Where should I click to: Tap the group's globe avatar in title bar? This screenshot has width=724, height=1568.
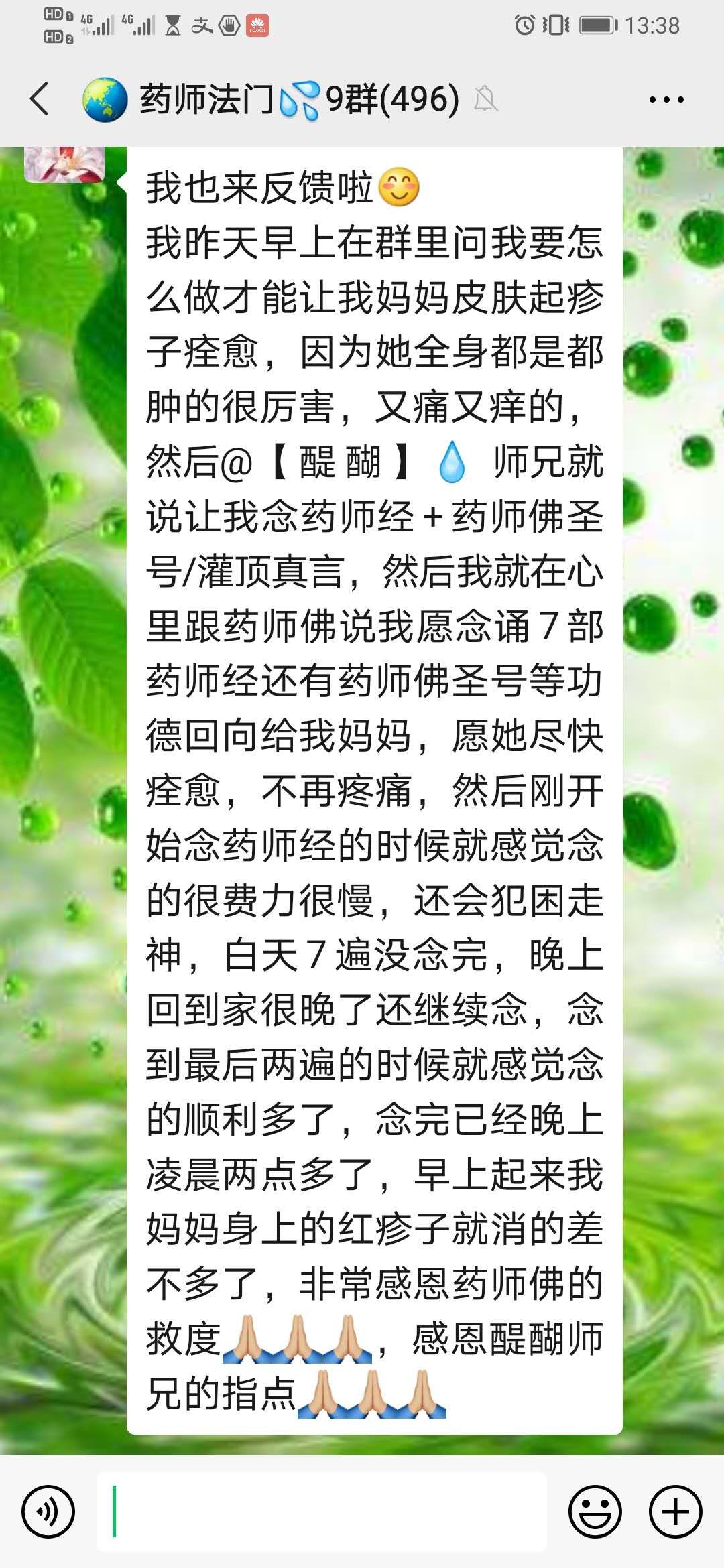tap(103, 96)
